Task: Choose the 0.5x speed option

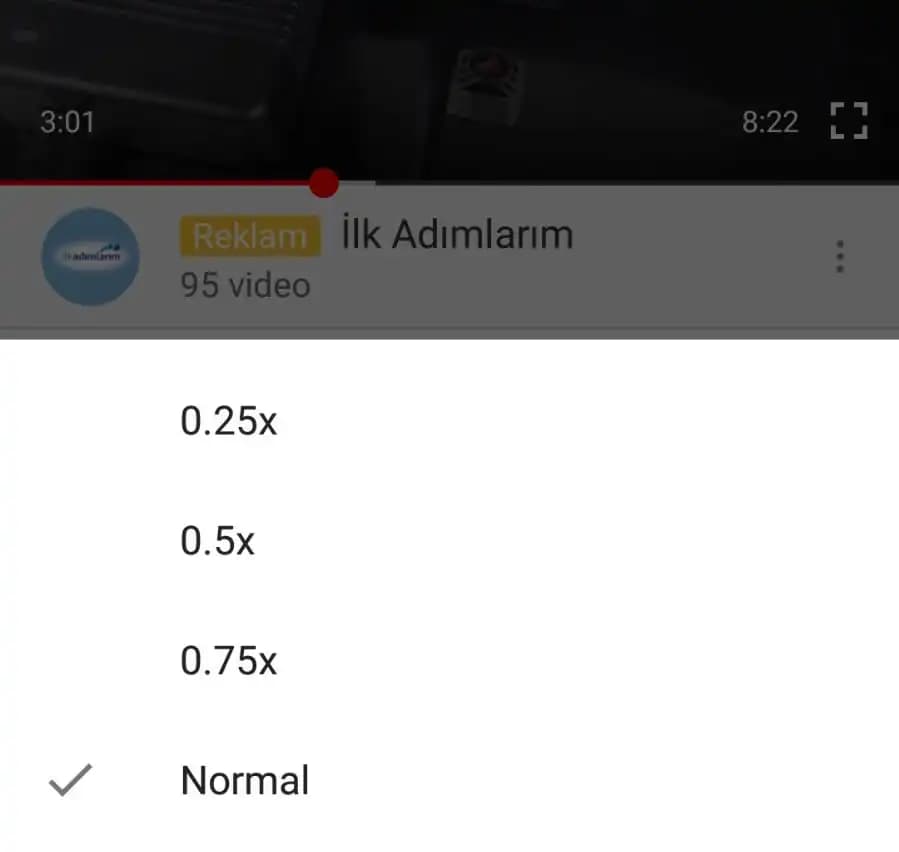Action: click(217, 541)
